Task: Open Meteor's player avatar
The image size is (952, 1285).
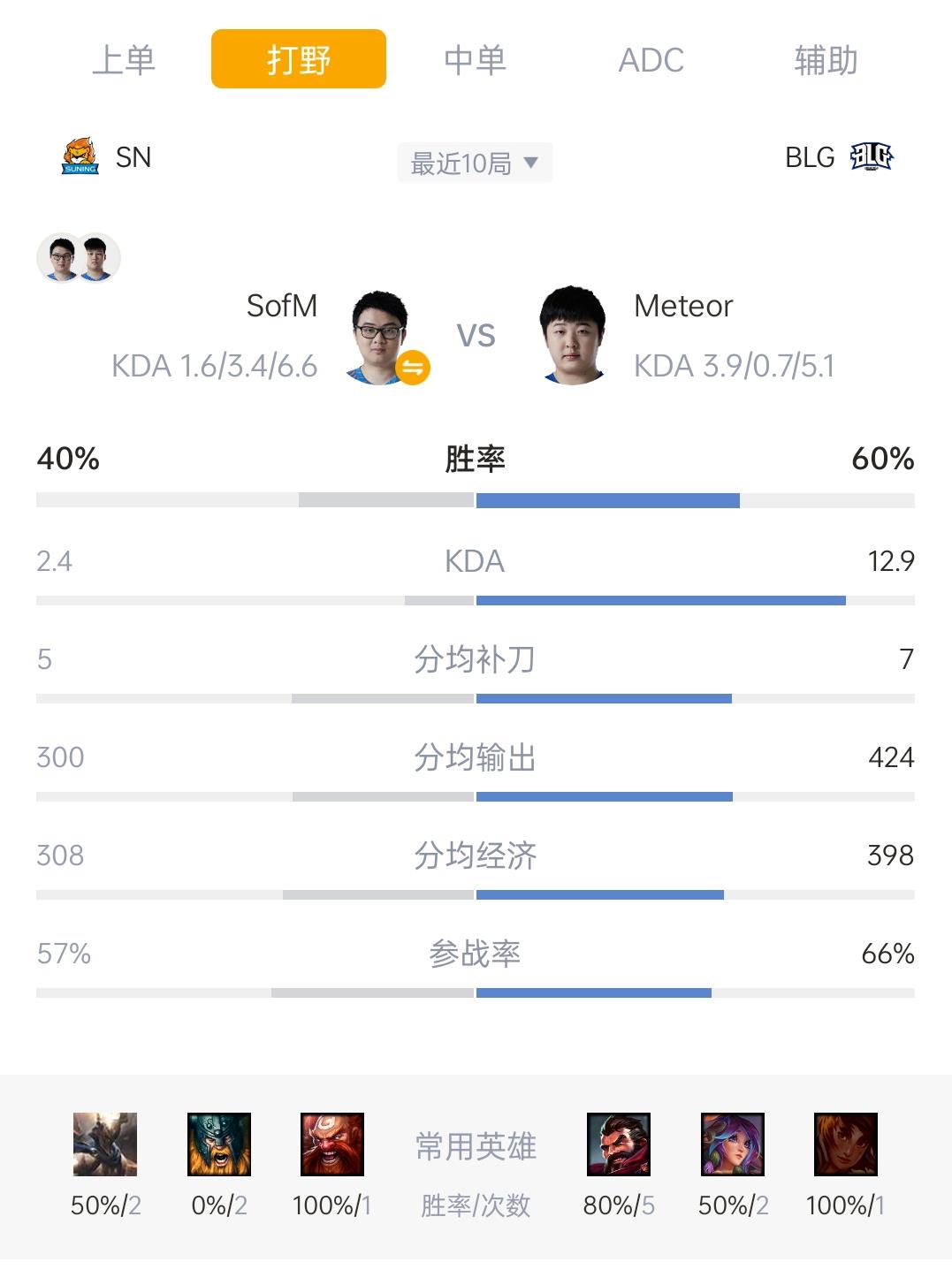Action: [572, 335]
